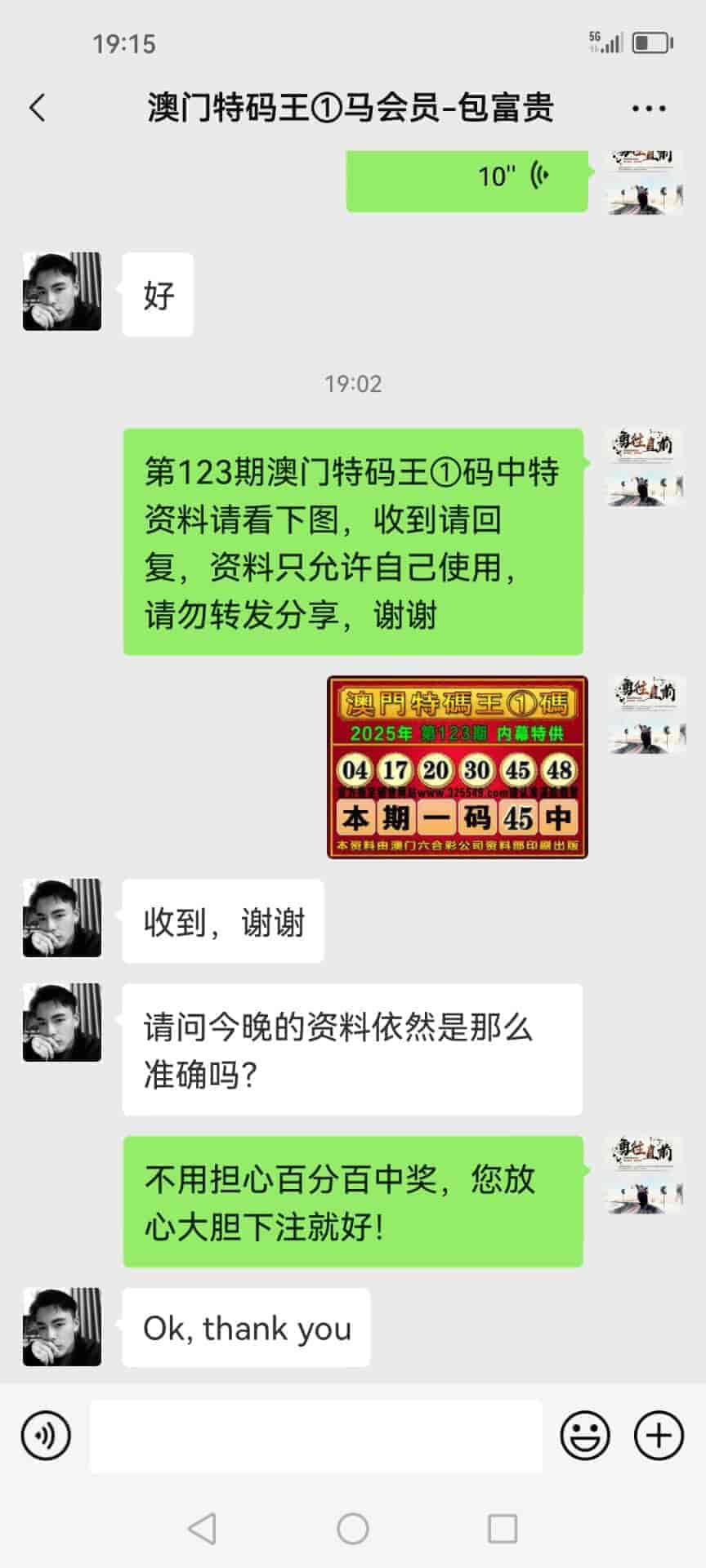This screenshot has width=706, height=1568.
Task: Focus the message text field
Action: coord(315,1436)
